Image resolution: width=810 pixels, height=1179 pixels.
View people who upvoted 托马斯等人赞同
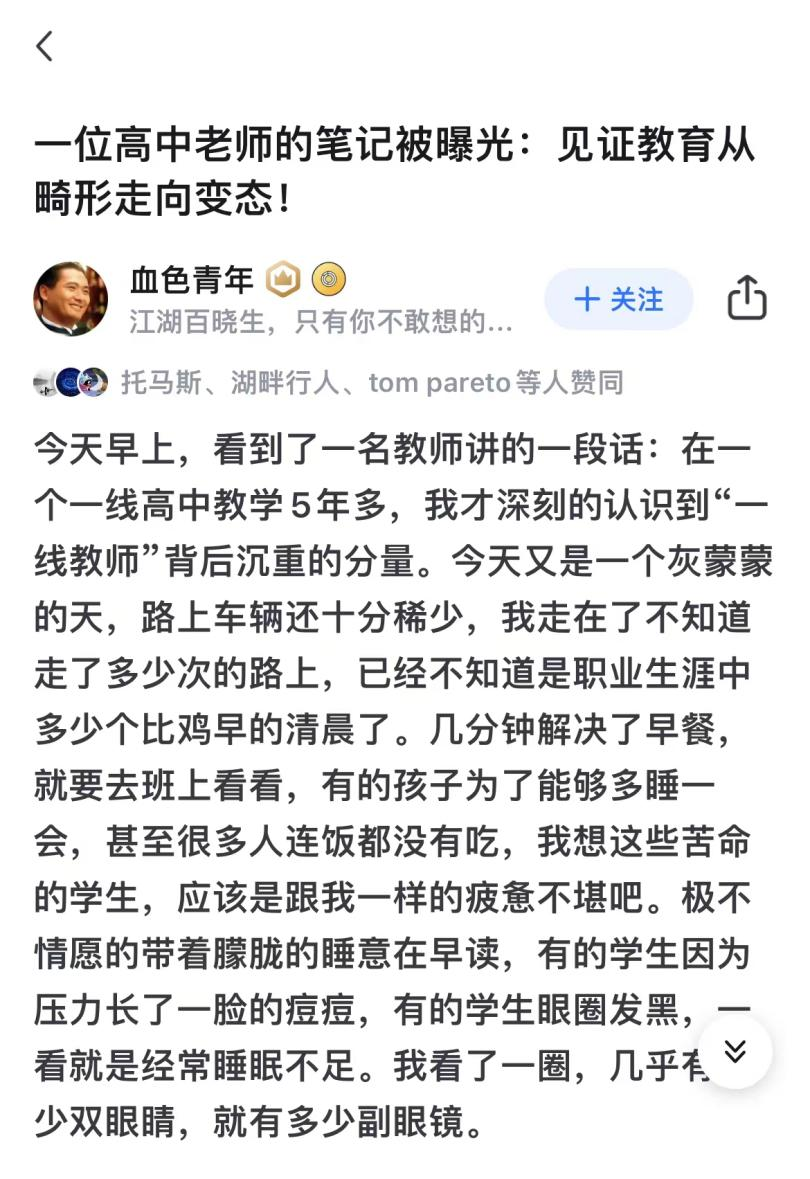[370, 382]
